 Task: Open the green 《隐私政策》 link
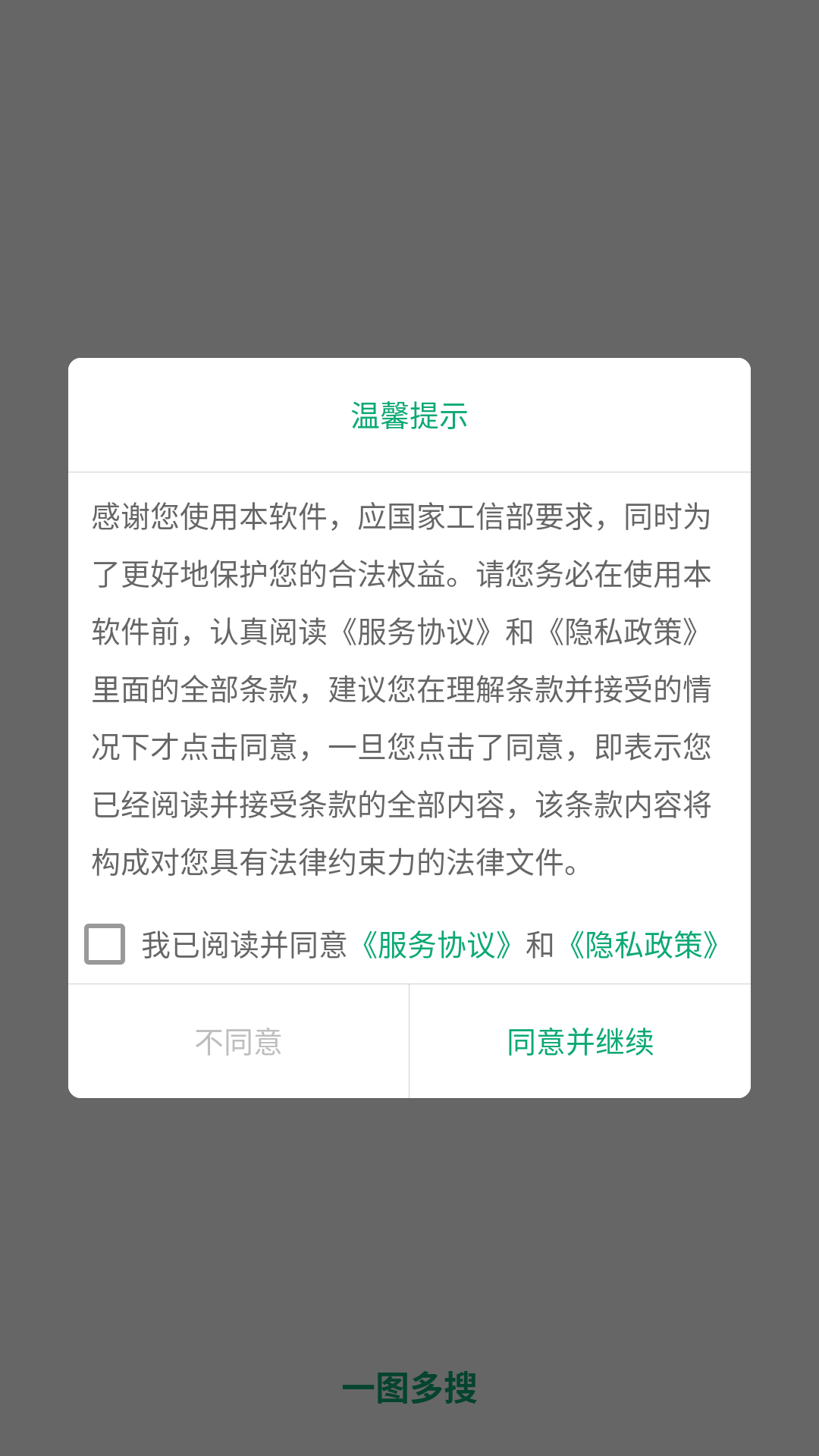645,945
